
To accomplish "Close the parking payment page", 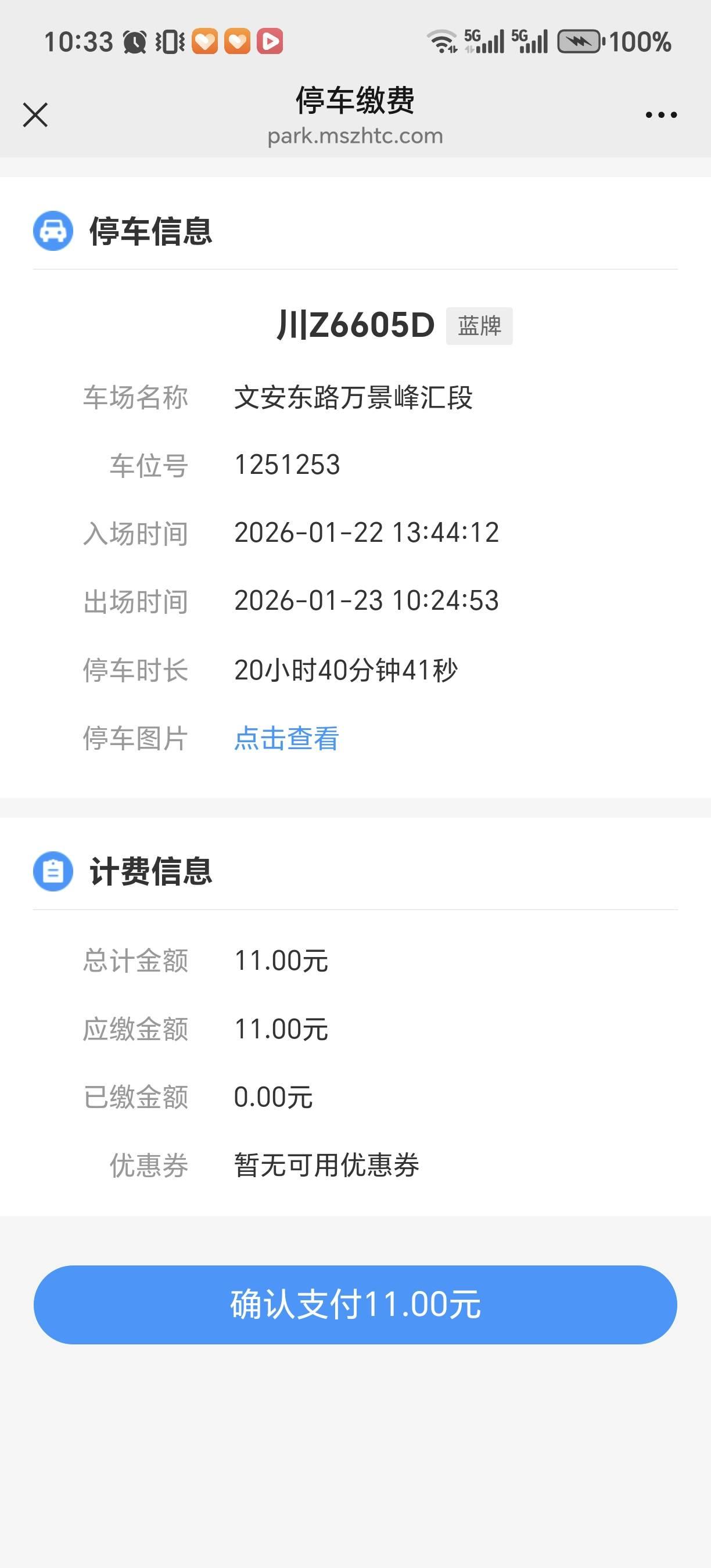I will coord(35,115).
